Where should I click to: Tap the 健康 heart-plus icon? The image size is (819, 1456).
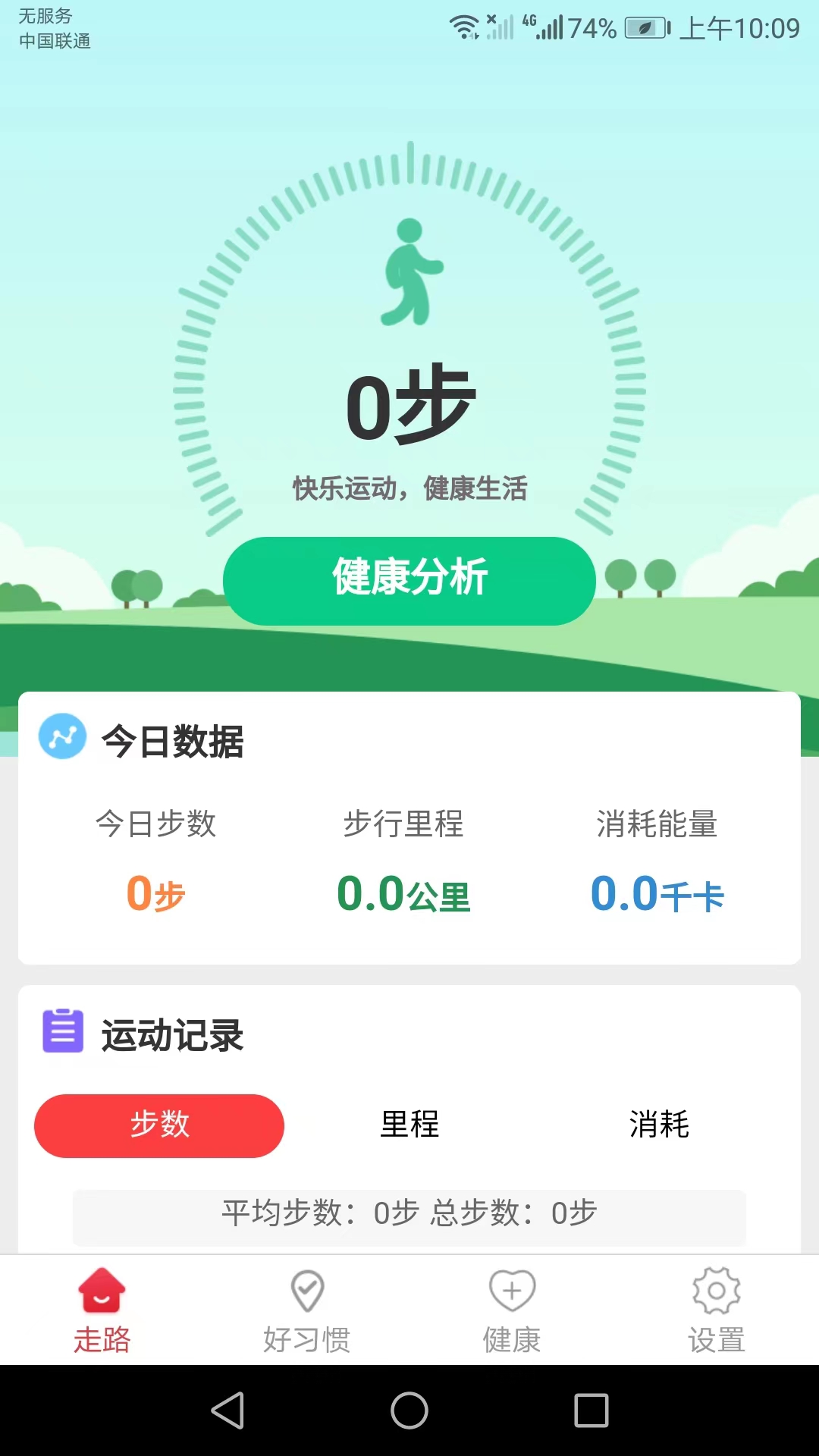(x=511, y=1290)
